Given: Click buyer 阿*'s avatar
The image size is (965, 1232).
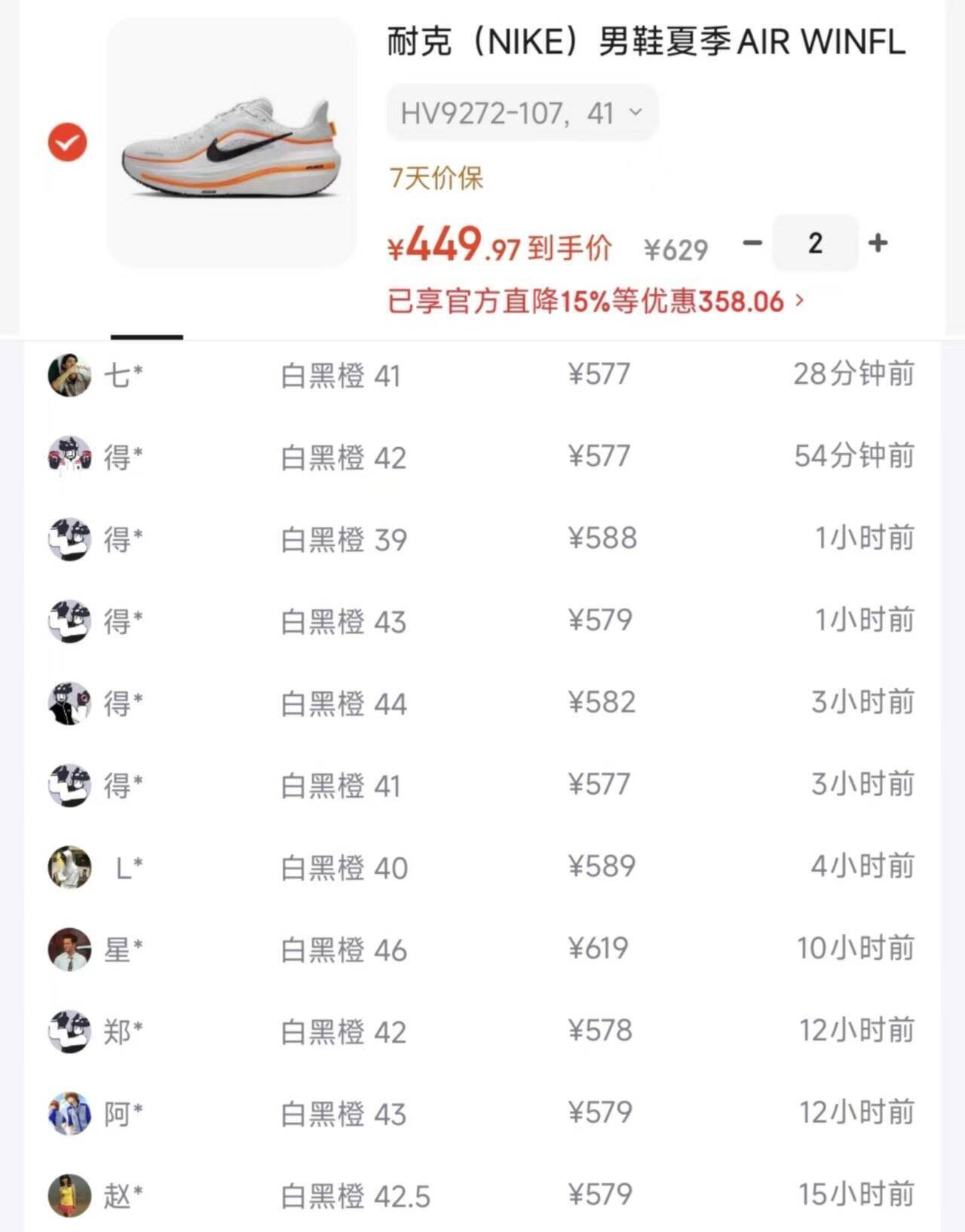Looking at the screenshot, I should coord(69,1114).
